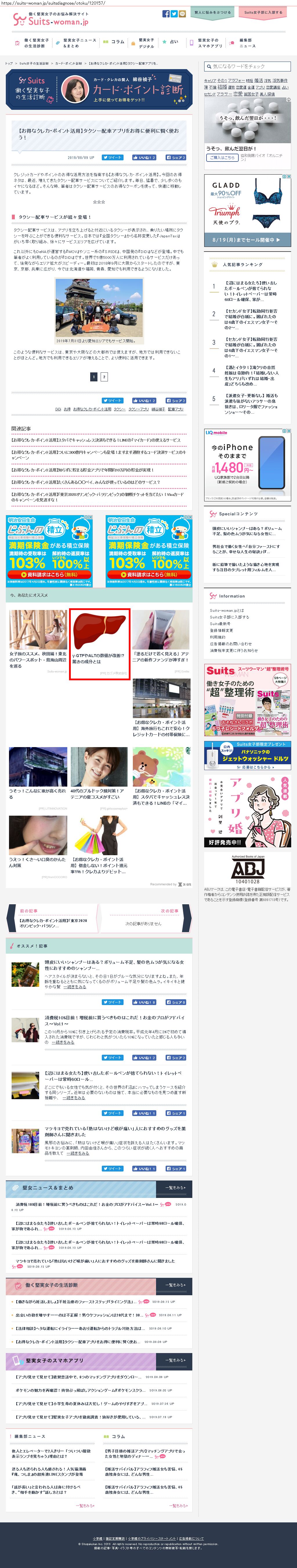Share the article using the top ツイート button

[x=112, y=157]
